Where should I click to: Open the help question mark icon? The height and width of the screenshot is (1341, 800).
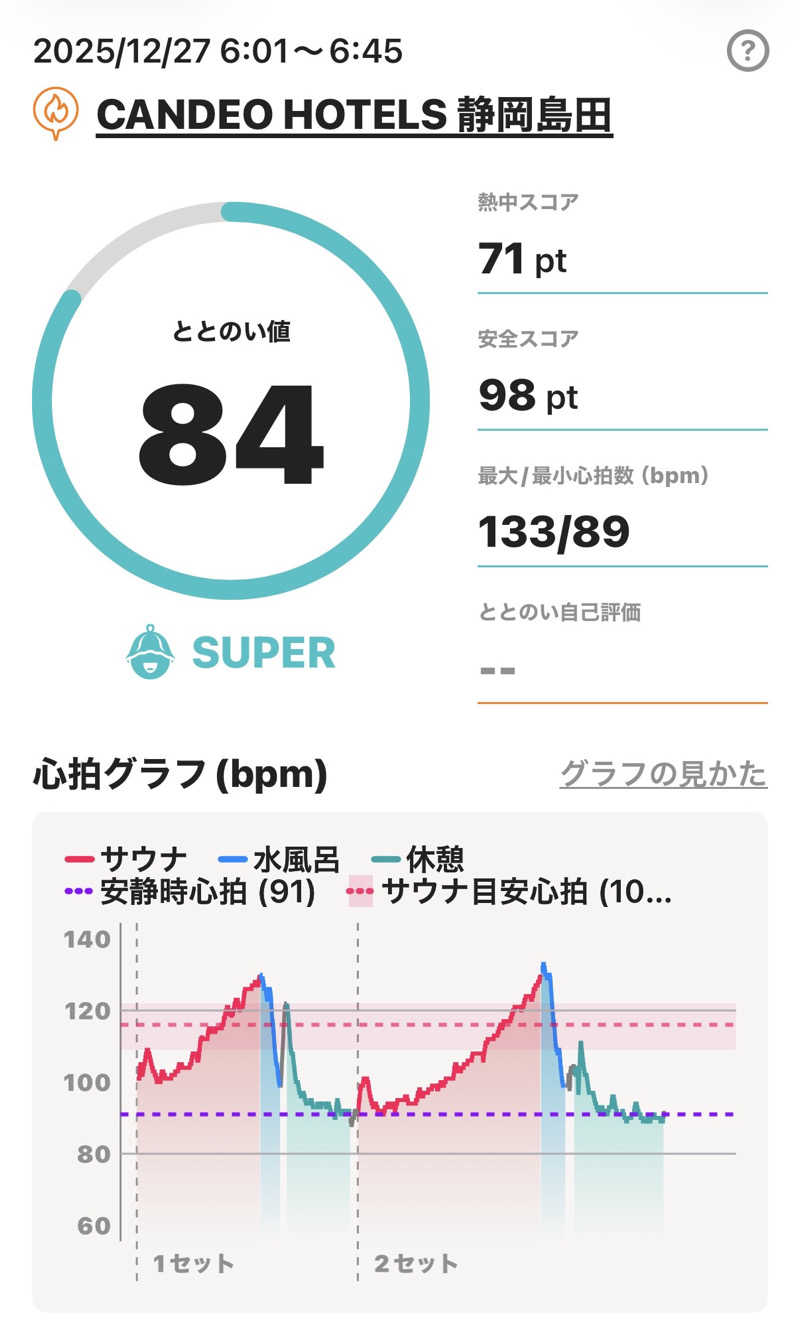point(747,50)
